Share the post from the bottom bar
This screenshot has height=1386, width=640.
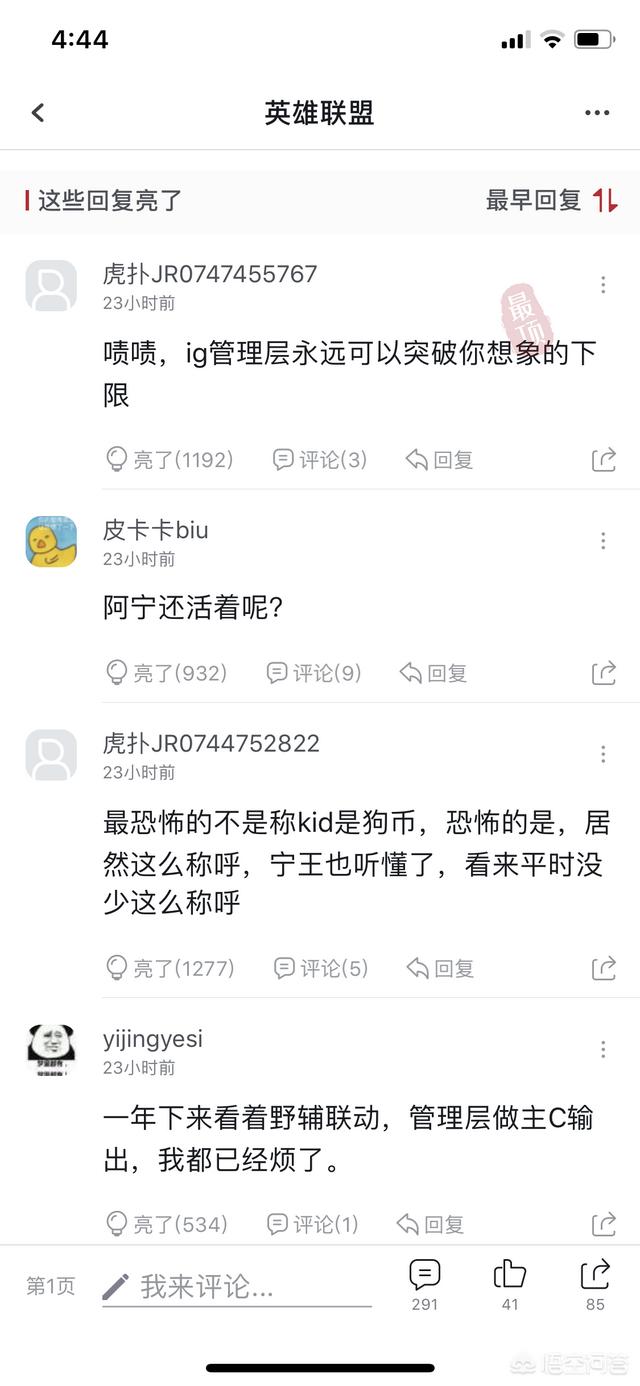tap(595, 1275)
